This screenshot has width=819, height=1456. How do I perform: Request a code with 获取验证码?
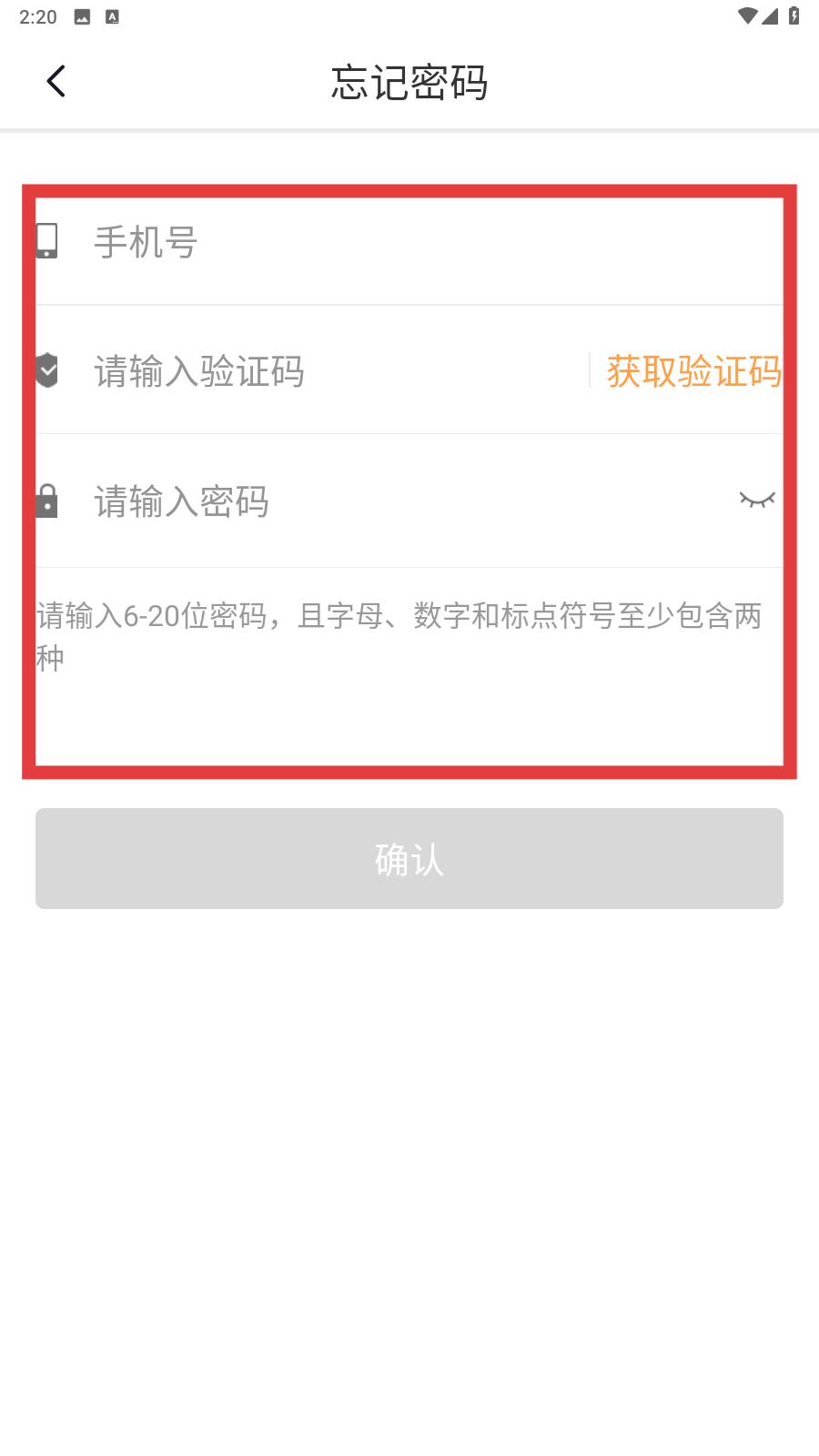[x=693, y=371]
